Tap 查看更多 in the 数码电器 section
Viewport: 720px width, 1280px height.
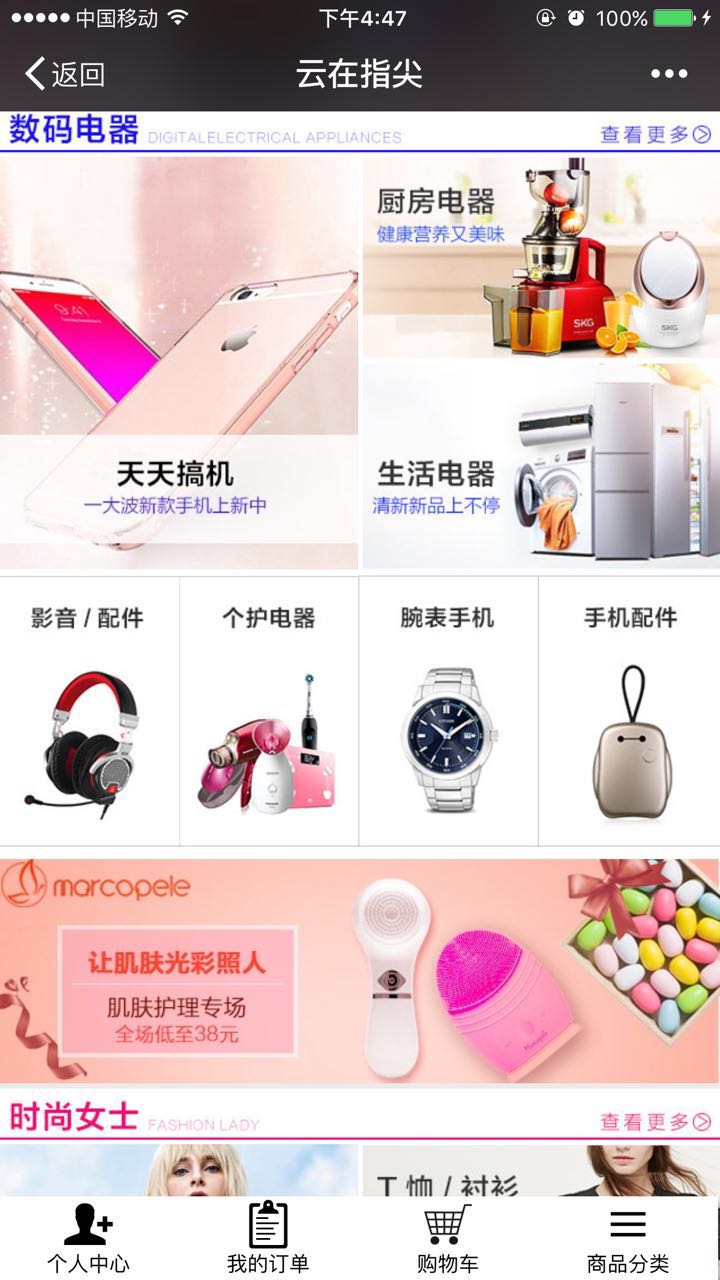[655, 134]
